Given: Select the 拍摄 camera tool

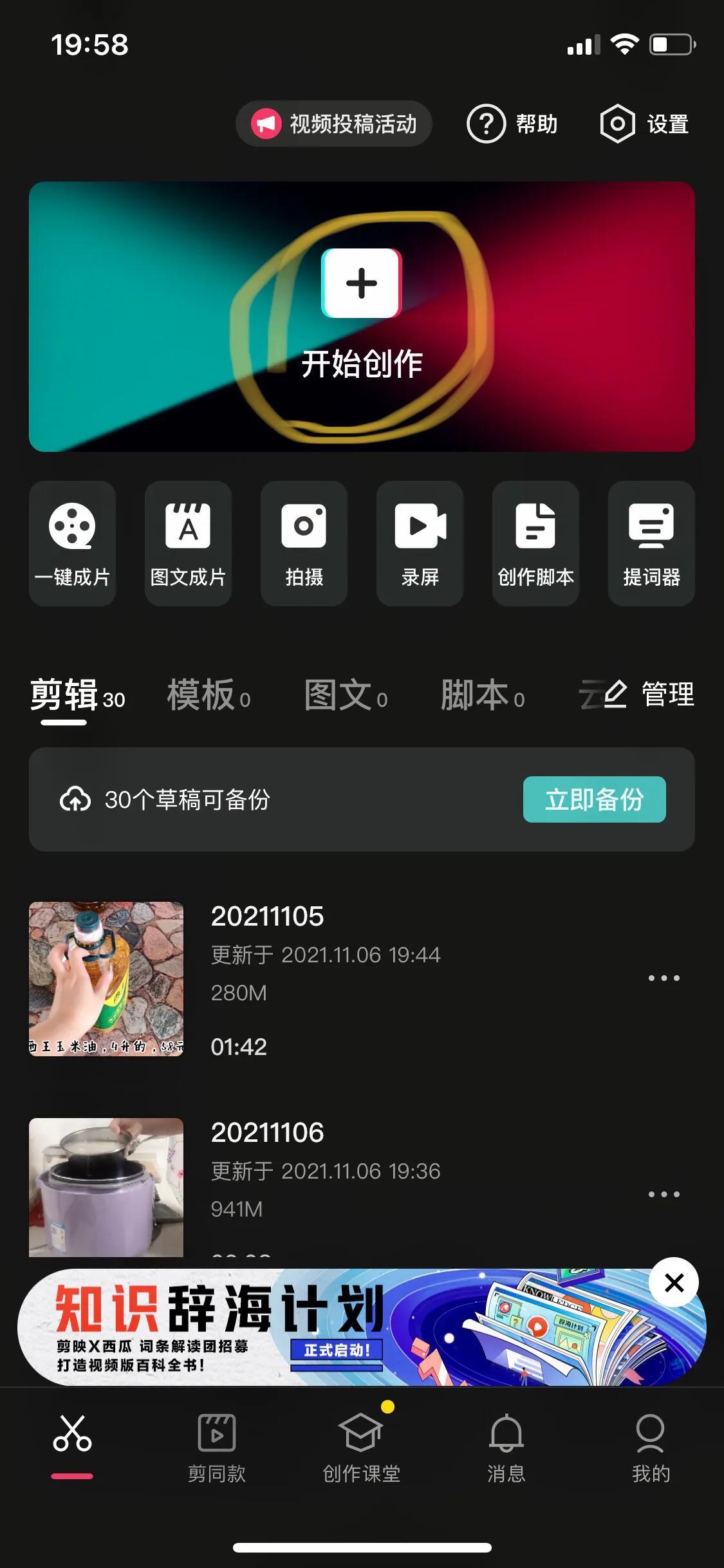Looking at the screenshot, I should point(304,543).
